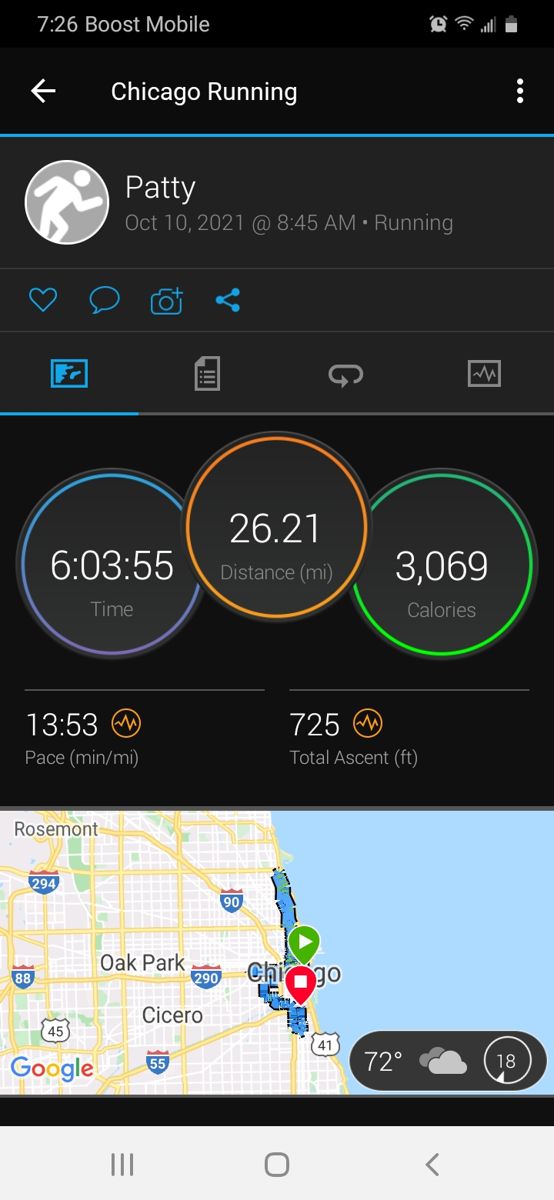Open the Chicago route map
The height and width of the screenshot is (1200, 554).
click(x=277, y=952)
